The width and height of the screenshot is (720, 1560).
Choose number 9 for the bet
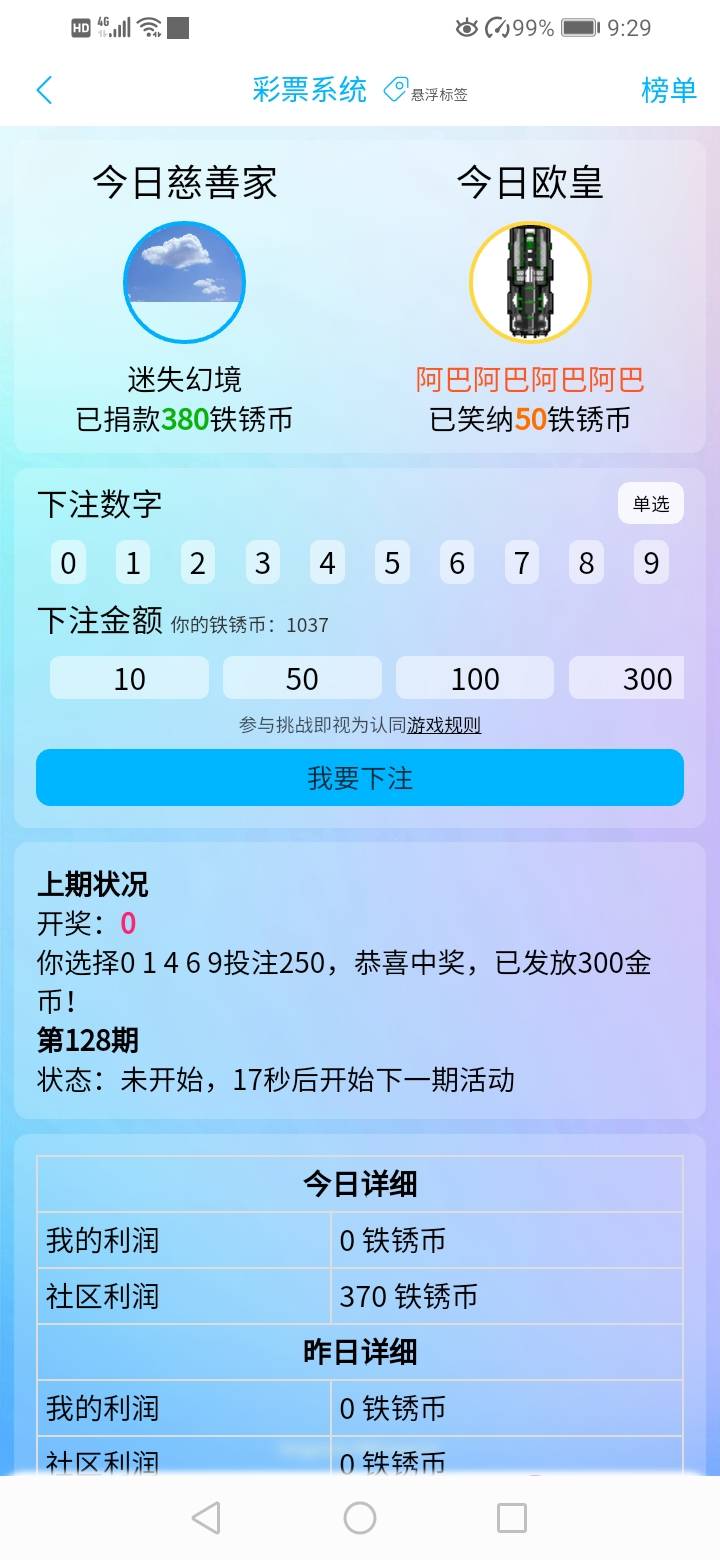pyautogui.click(x=651, y=564)
